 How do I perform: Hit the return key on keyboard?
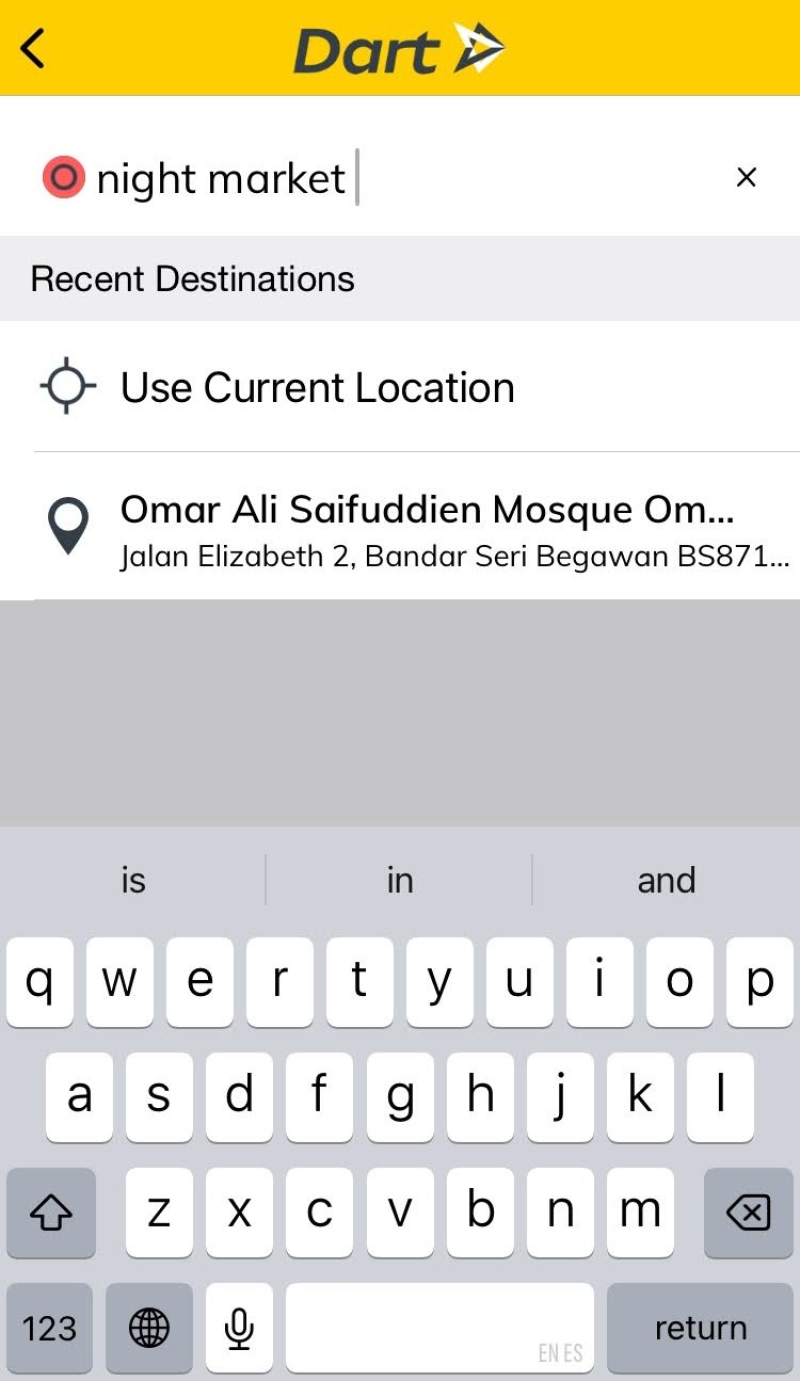click(x=700, y=1328)
